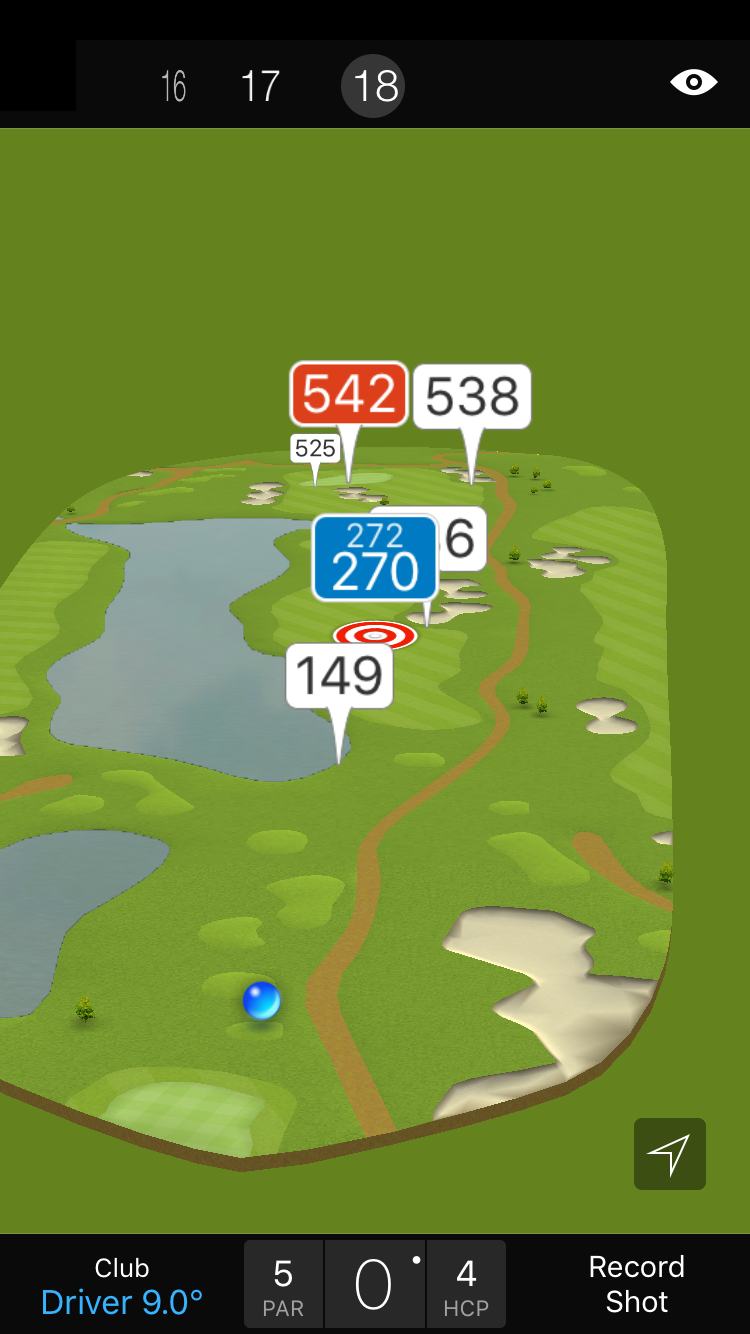Change club from Driver 9.0°
This screenshot has width=750, height=1334.
[122, 1286]
